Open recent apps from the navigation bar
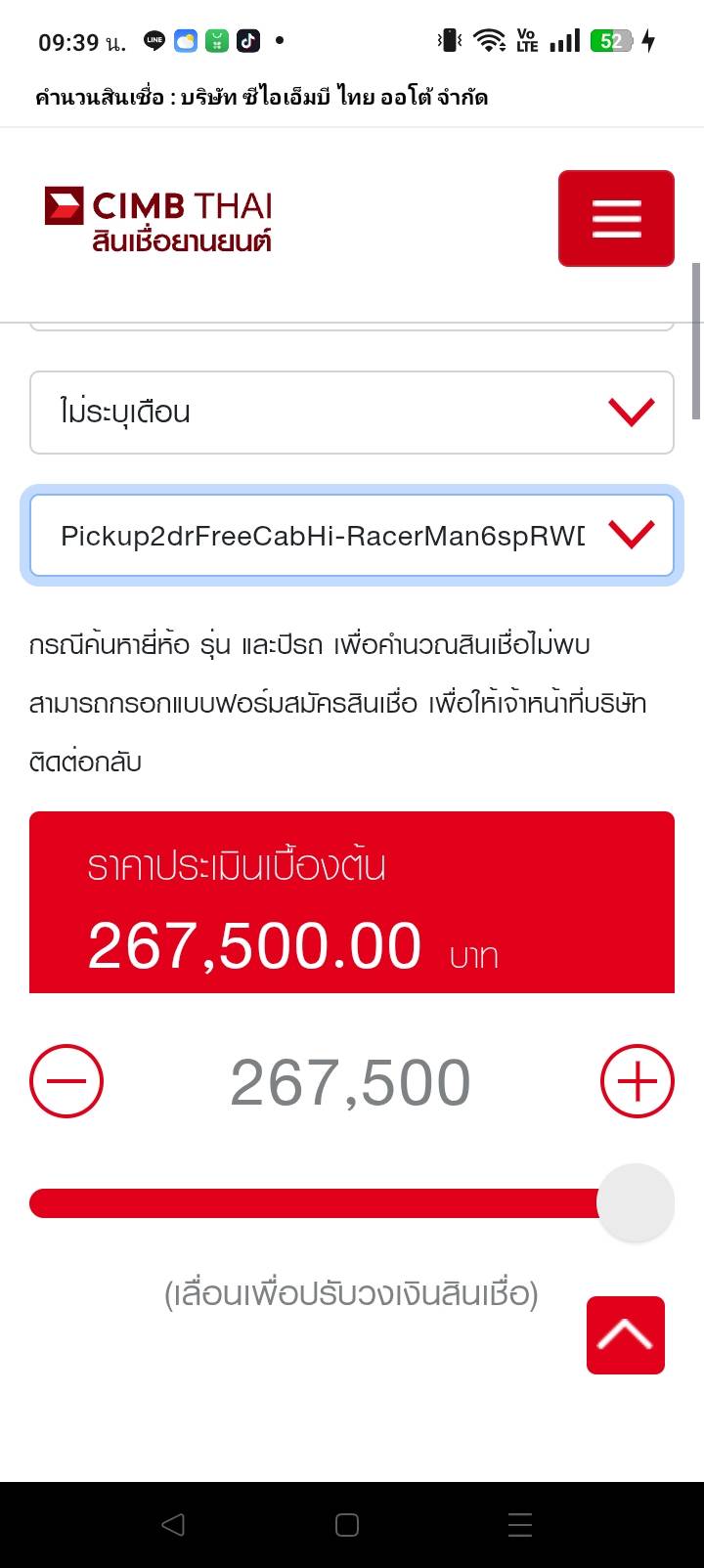704x1568 pixels. [x=520, y=1524]
